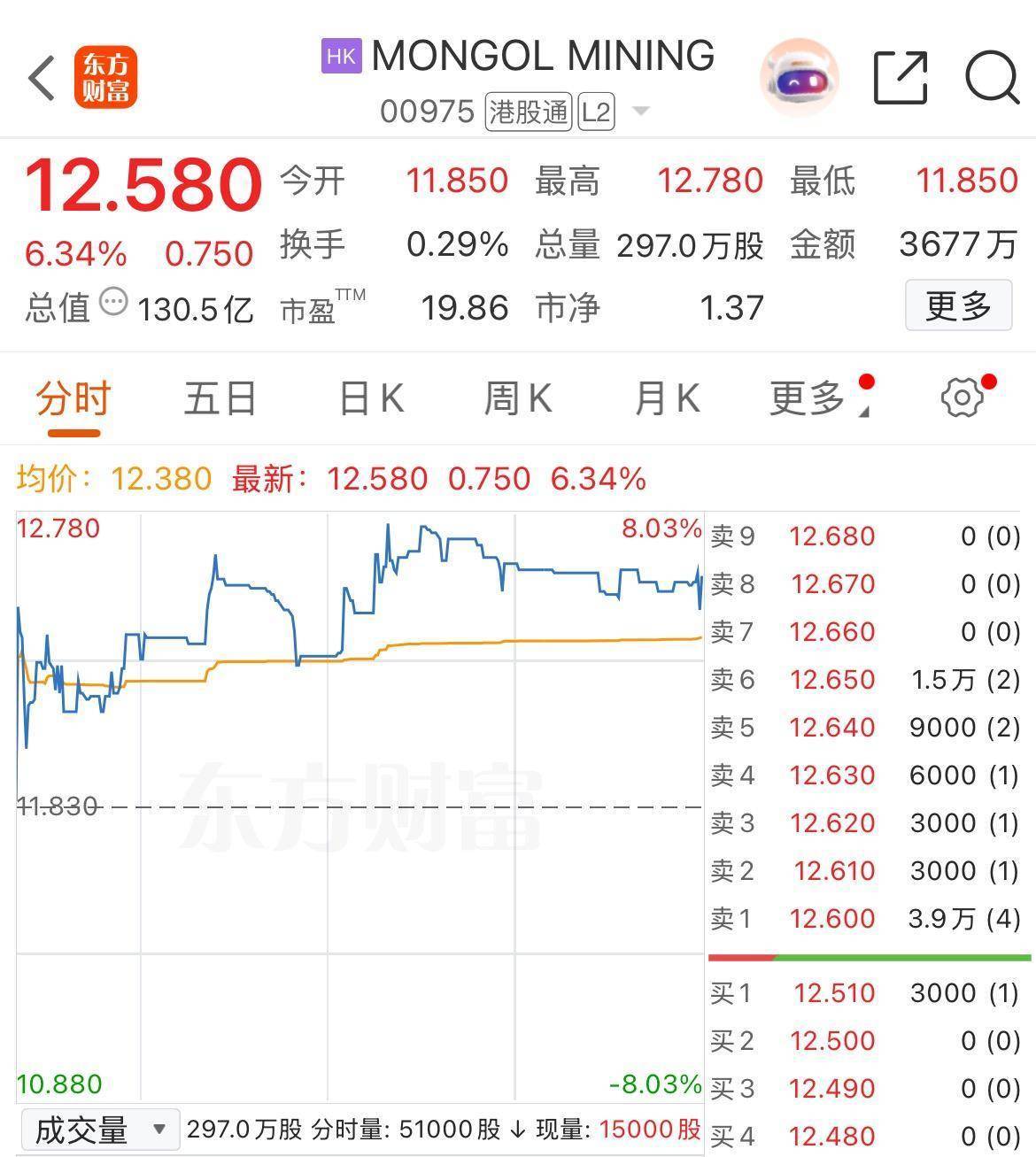Switch to the 五日 chart tab

pyautogui.click(x=220, y=399)
